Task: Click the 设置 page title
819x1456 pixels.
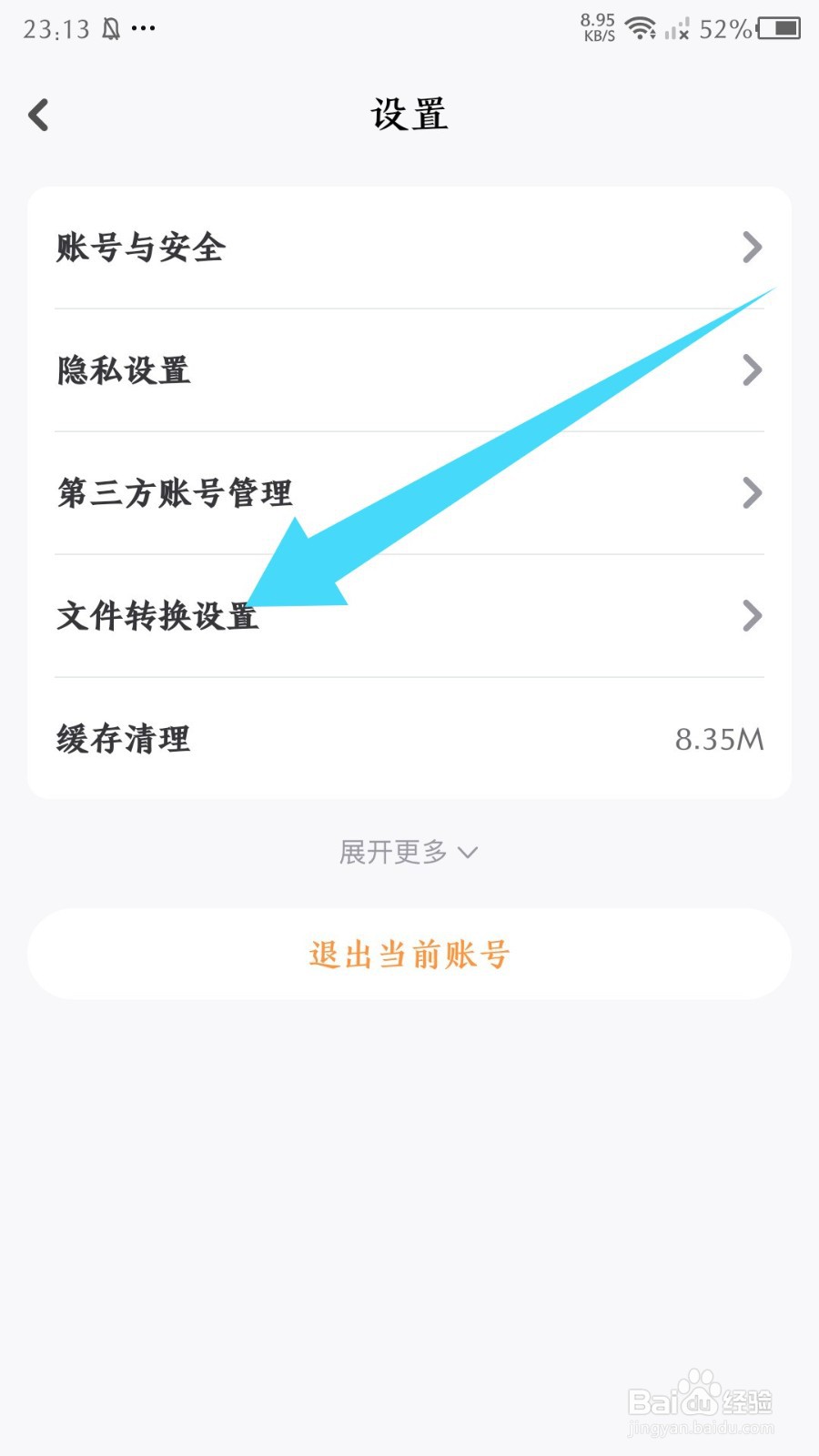Action: (409, 114)
